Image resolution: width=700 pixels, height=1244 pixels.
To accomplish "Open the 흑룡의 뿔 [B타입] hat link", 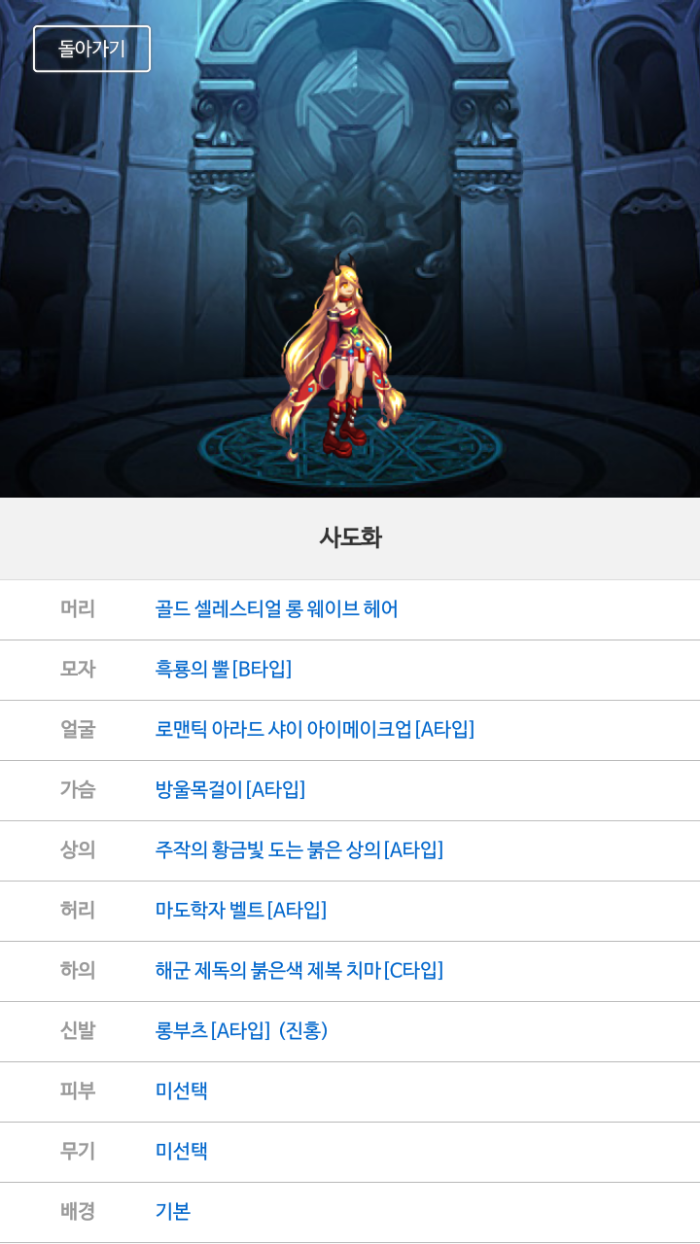I will point(223,669).
